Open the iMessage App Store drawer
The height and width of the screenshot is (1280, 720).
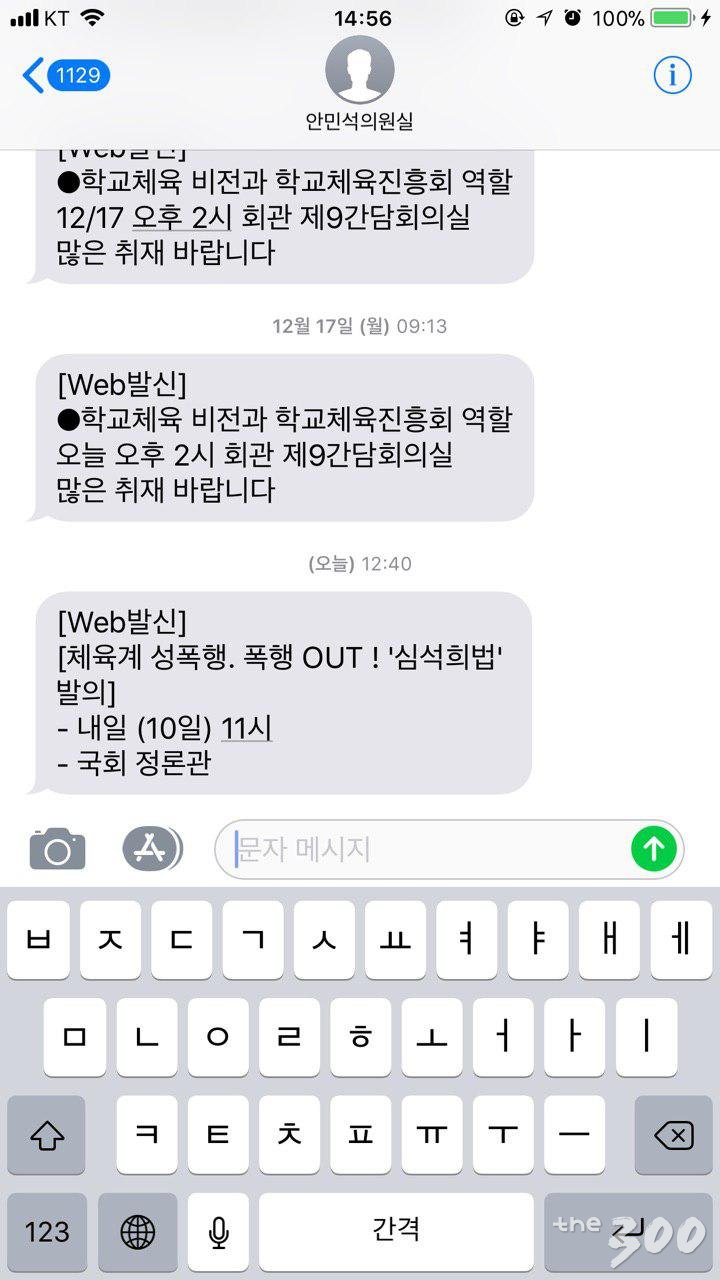coord(152,850)
